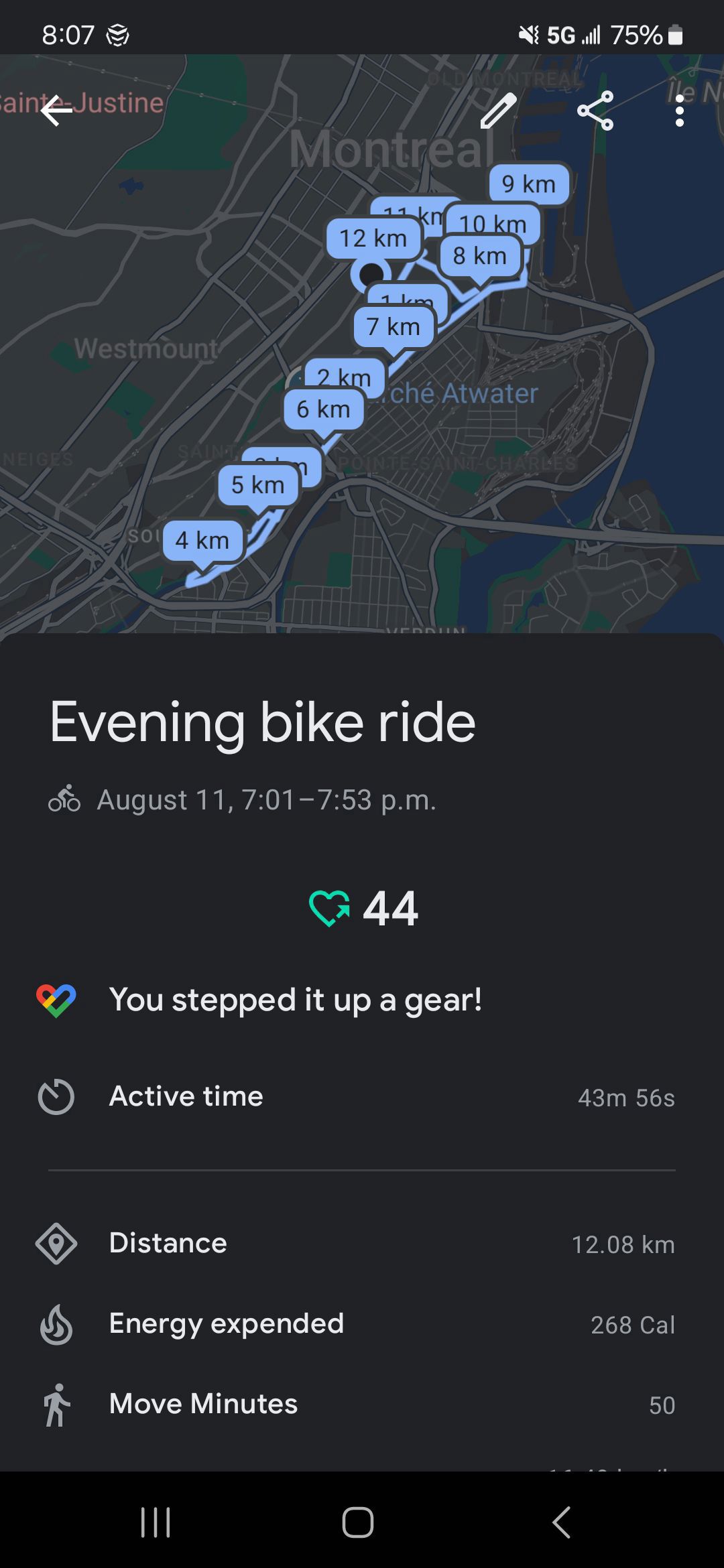Open recent apps from navigation bar
This screenshot has height=1568, width=724.
point(156,1522)
